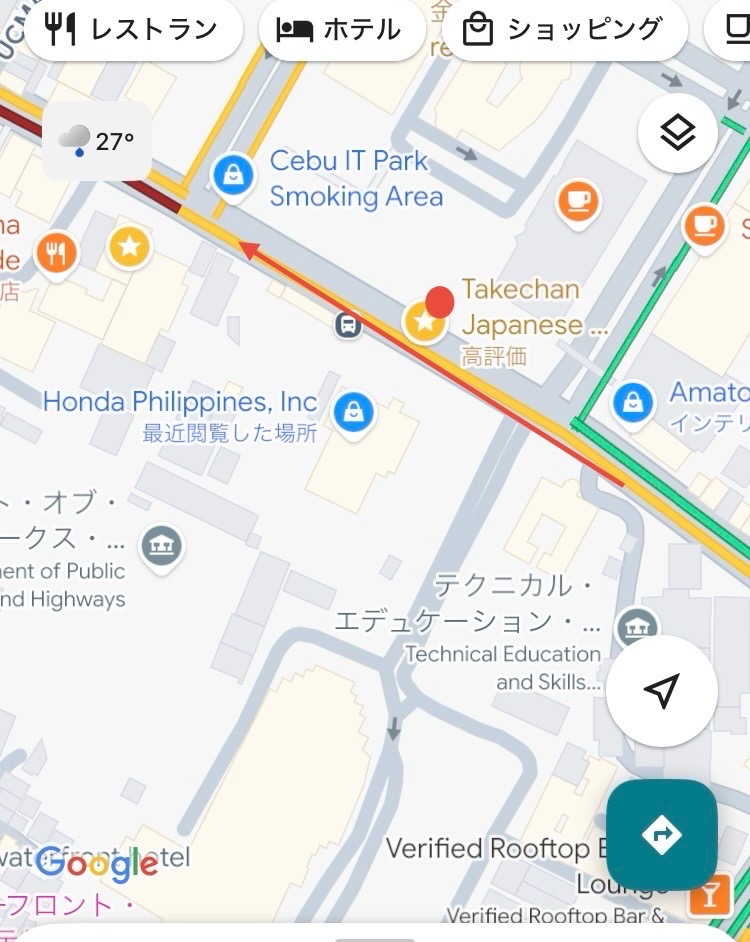This screenshot has width=750, height=942.
Task: Select the ショッピング category chip
Action: point(564,30)
